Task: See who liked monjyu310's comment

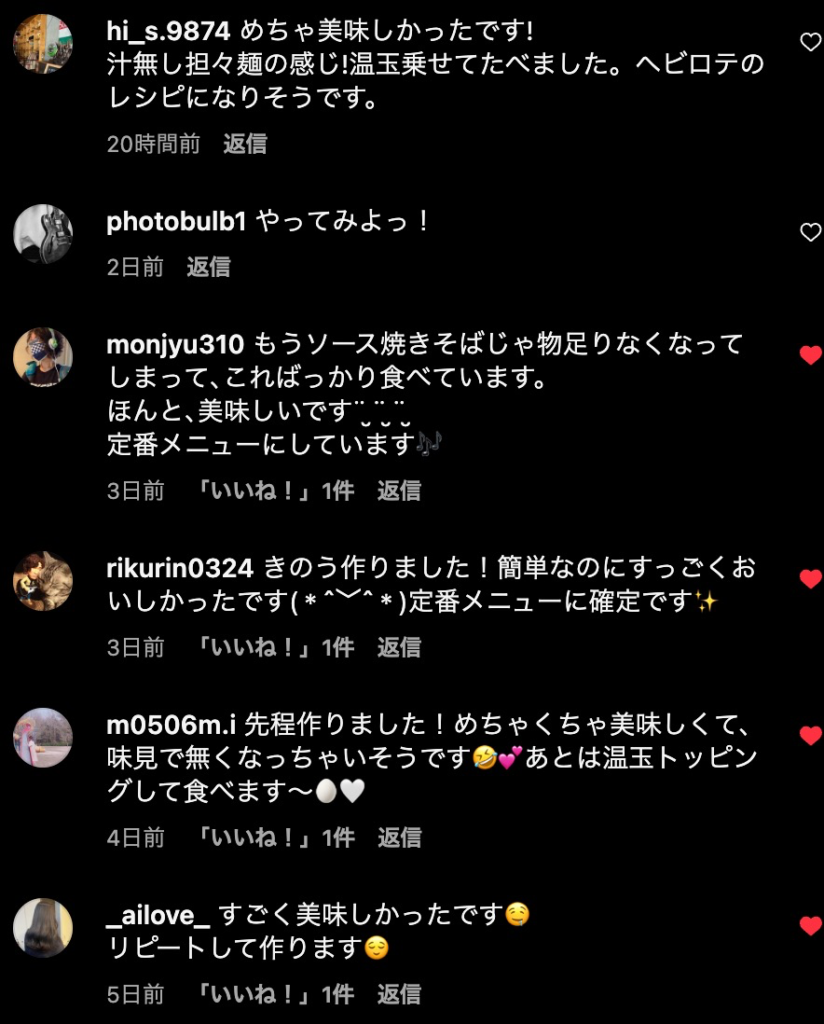Action: click(x=275, y=491)
